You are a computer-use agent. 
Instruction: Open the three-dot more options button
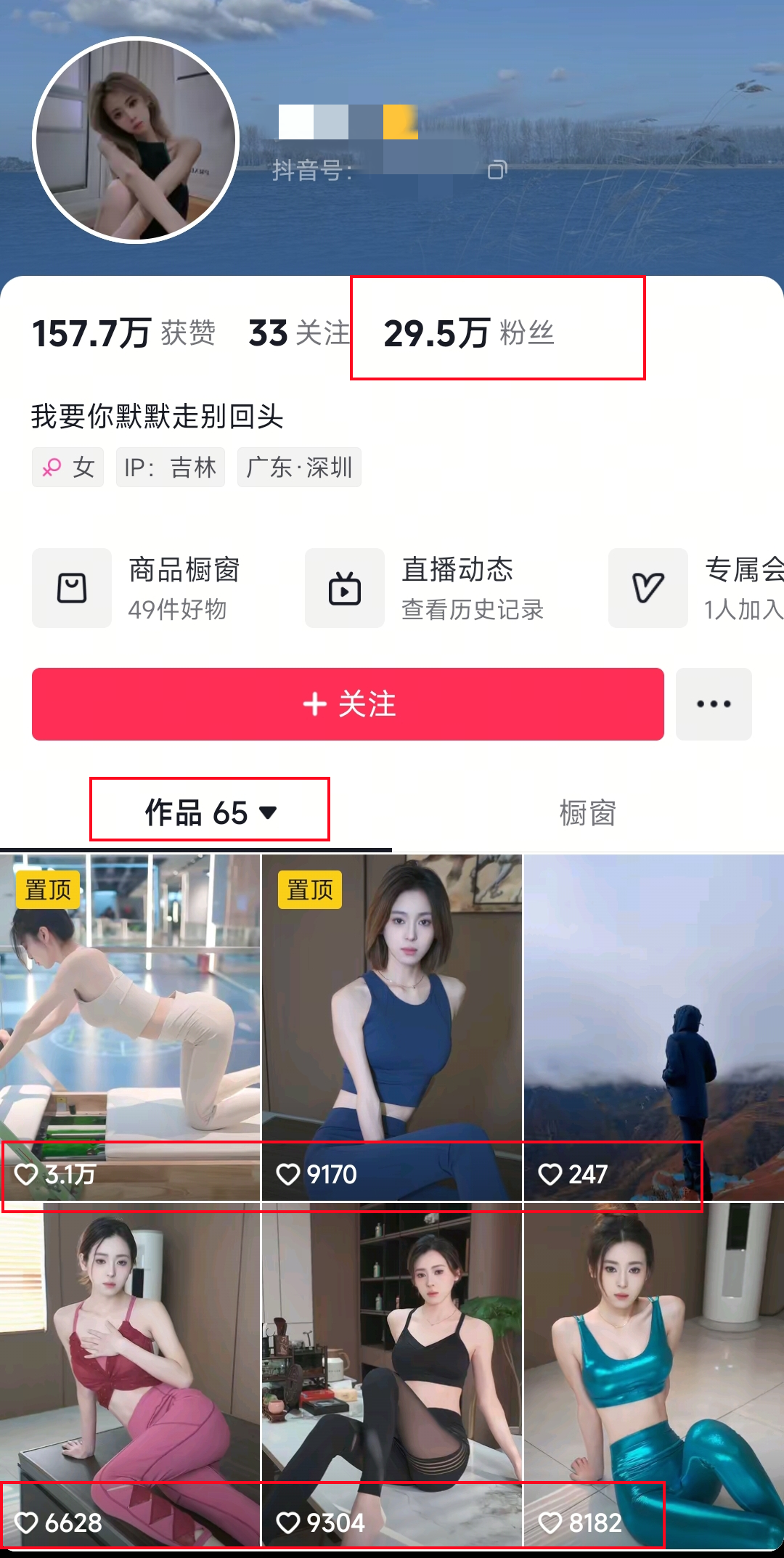pos(714,704)
